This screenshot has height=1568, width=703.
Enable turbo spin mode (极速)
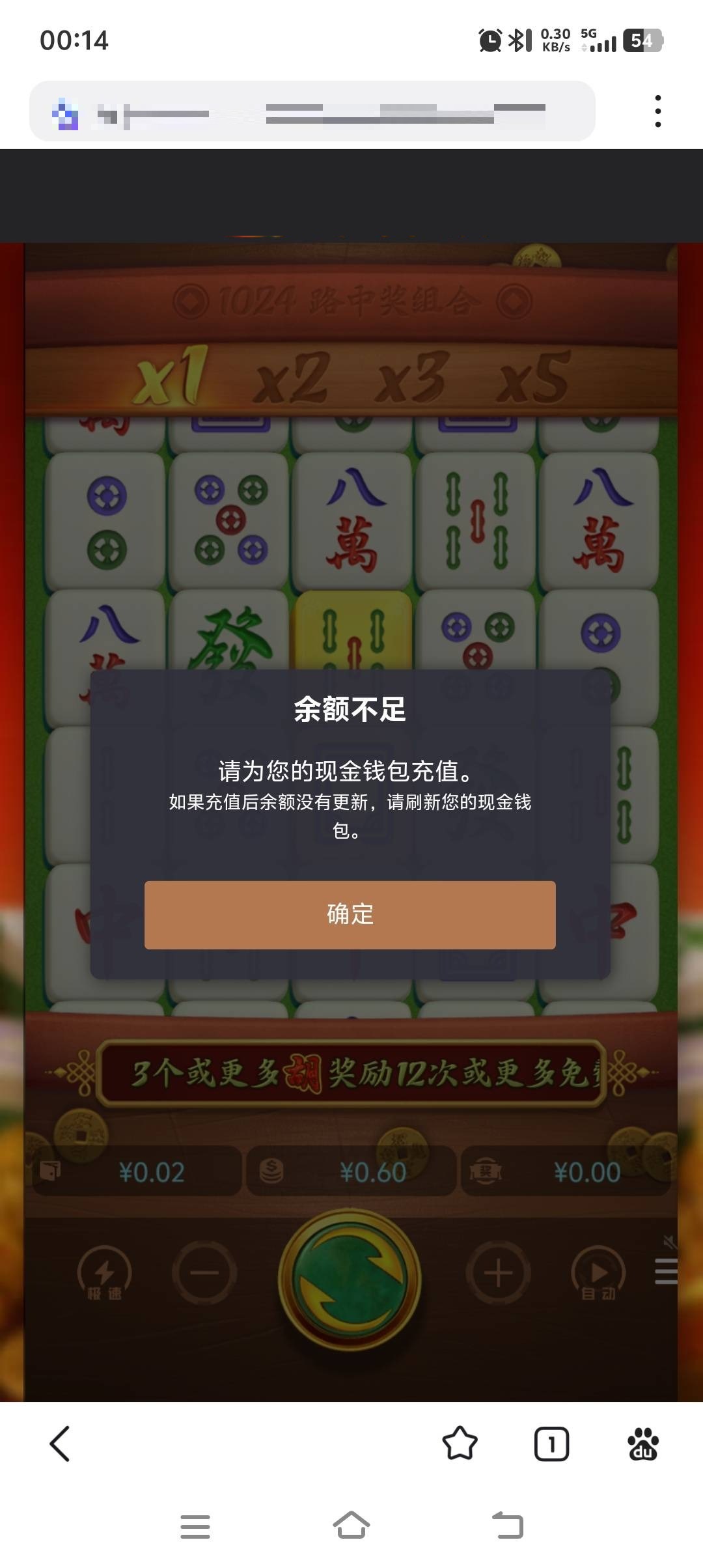click(104, 1273)
